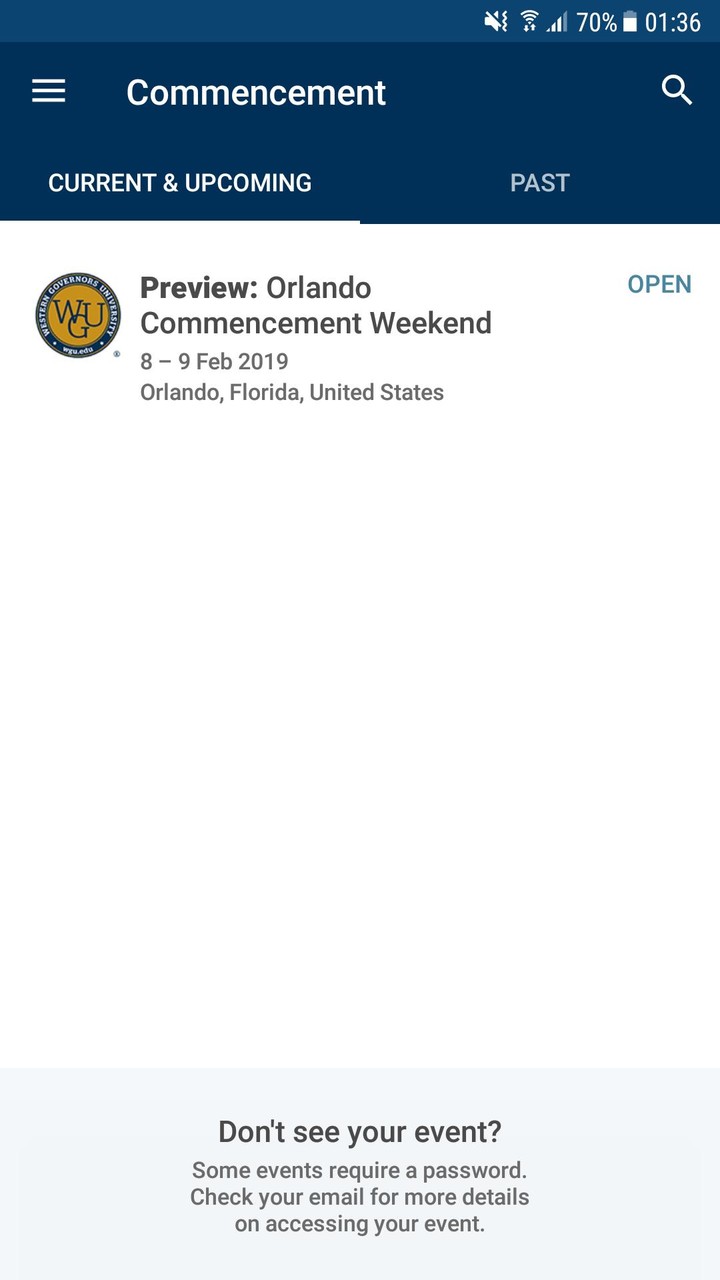Screen dimensions: 720x1280
Task: Click the search icon
Action: [677, 90]
